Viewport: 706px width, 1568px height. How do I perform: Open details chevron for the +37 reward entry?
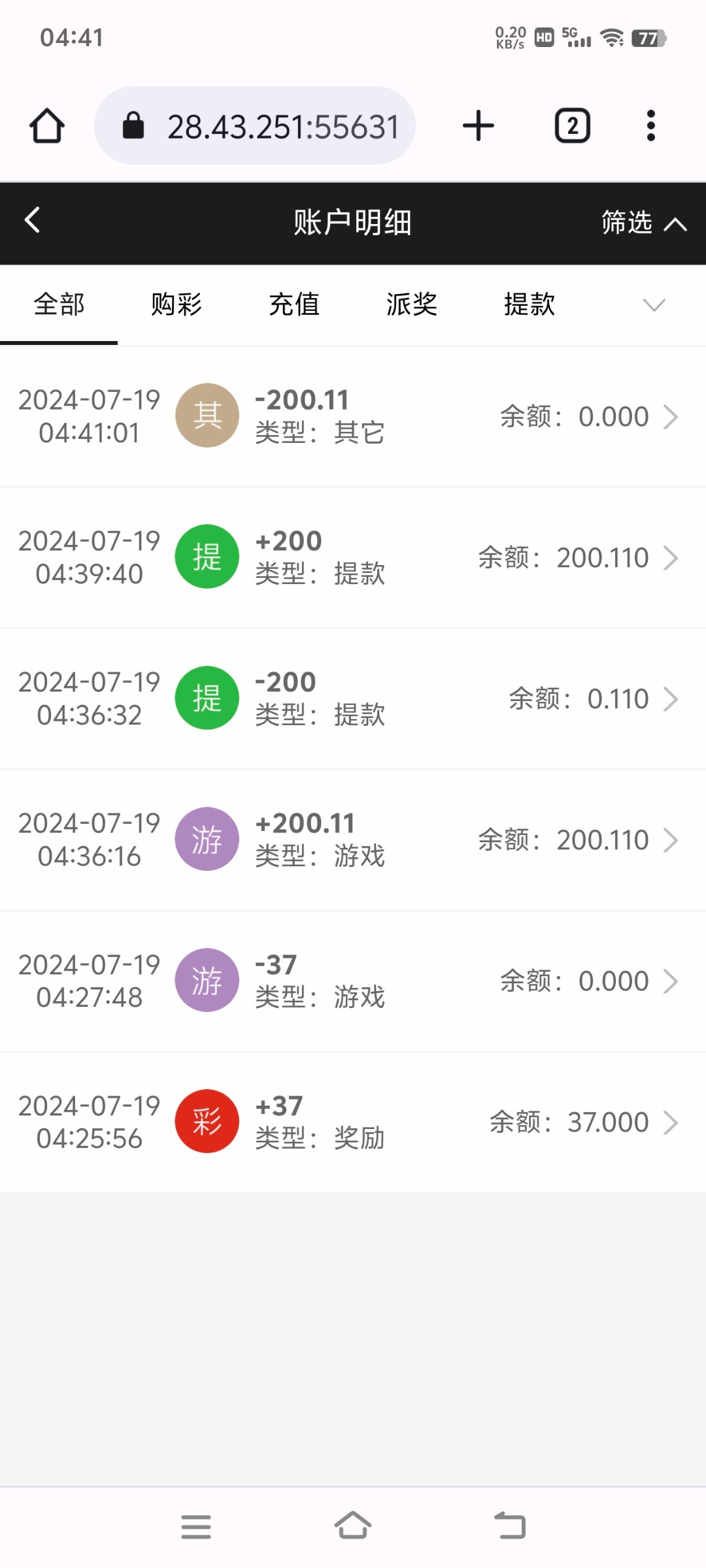671,1122
